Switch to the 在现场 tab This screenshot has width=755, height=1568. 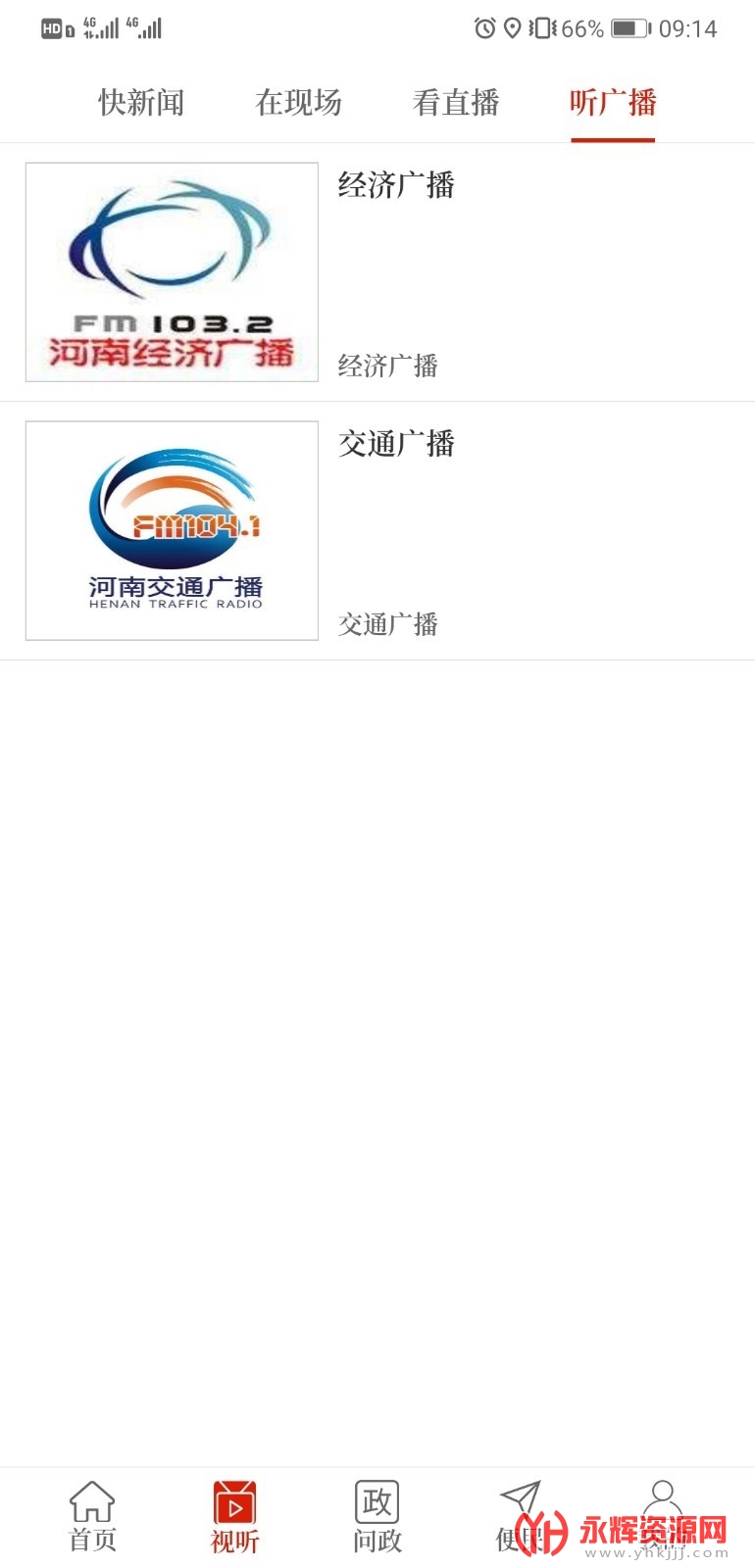pyautogui.click(x=298, y=102)
